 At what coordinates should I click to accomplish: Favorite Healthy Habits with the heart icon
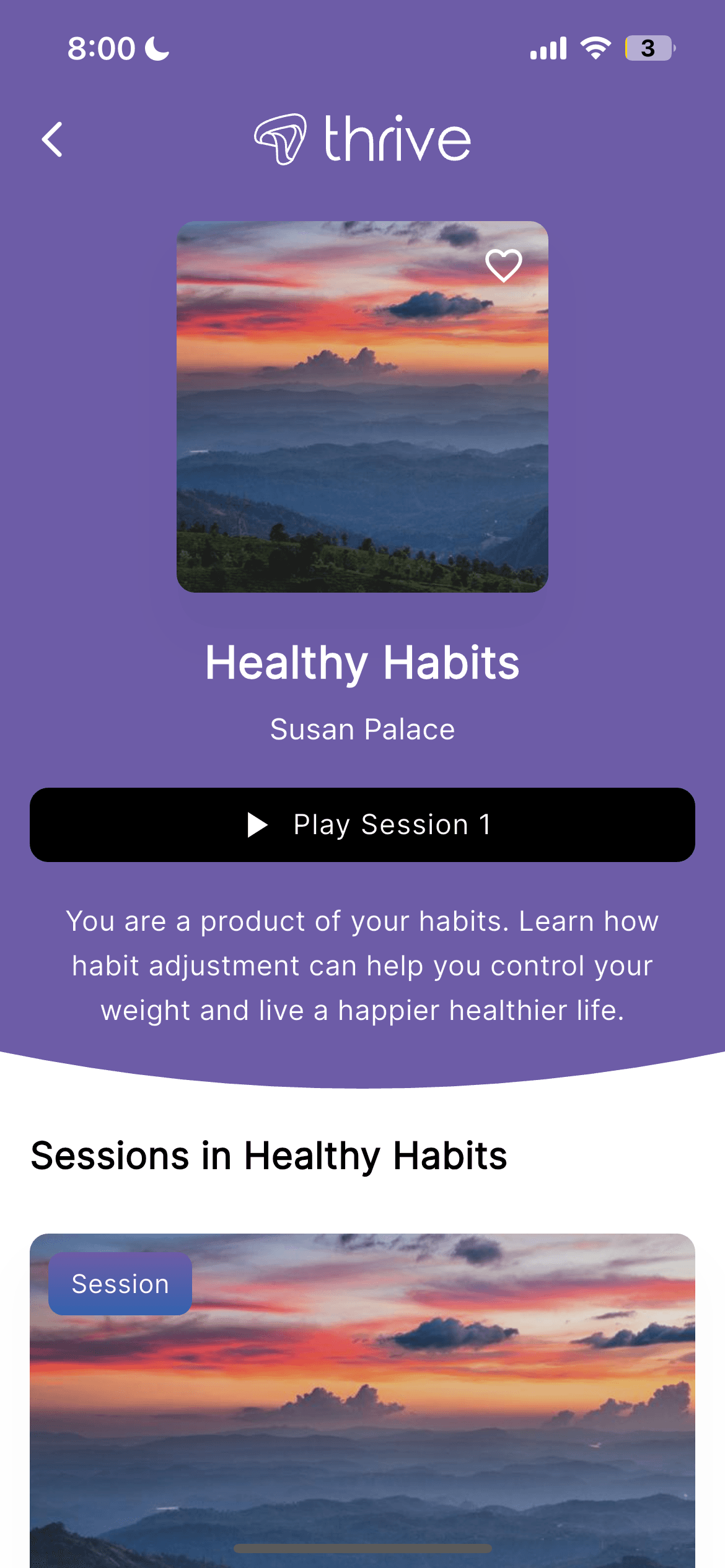coord(503,266)
